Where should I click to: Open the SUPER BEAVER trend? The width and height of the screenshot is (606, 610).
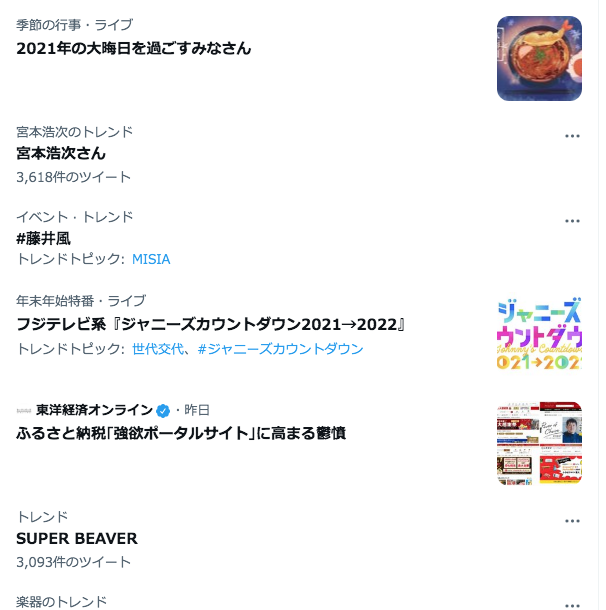tap(77, 538)
